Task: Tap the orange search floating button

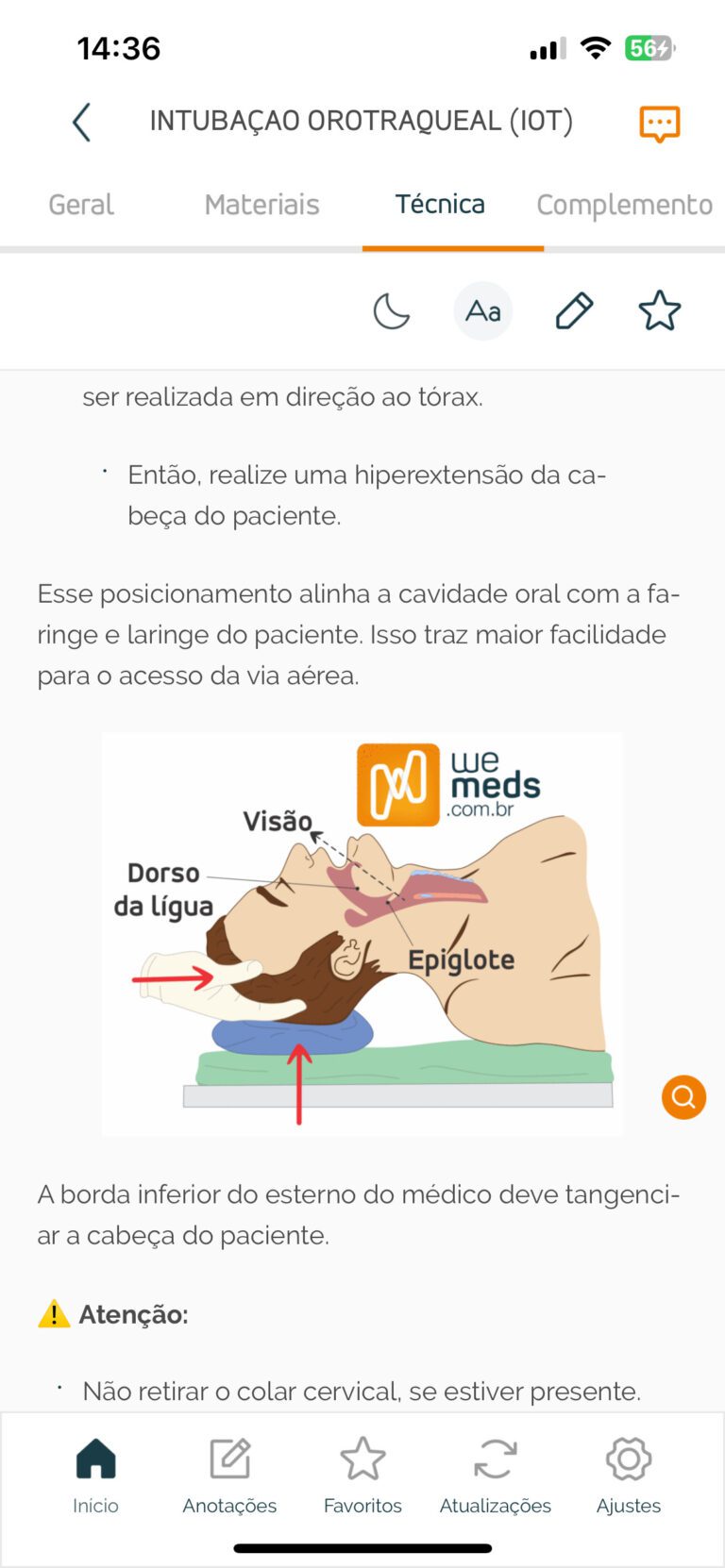Action: 683,1097
